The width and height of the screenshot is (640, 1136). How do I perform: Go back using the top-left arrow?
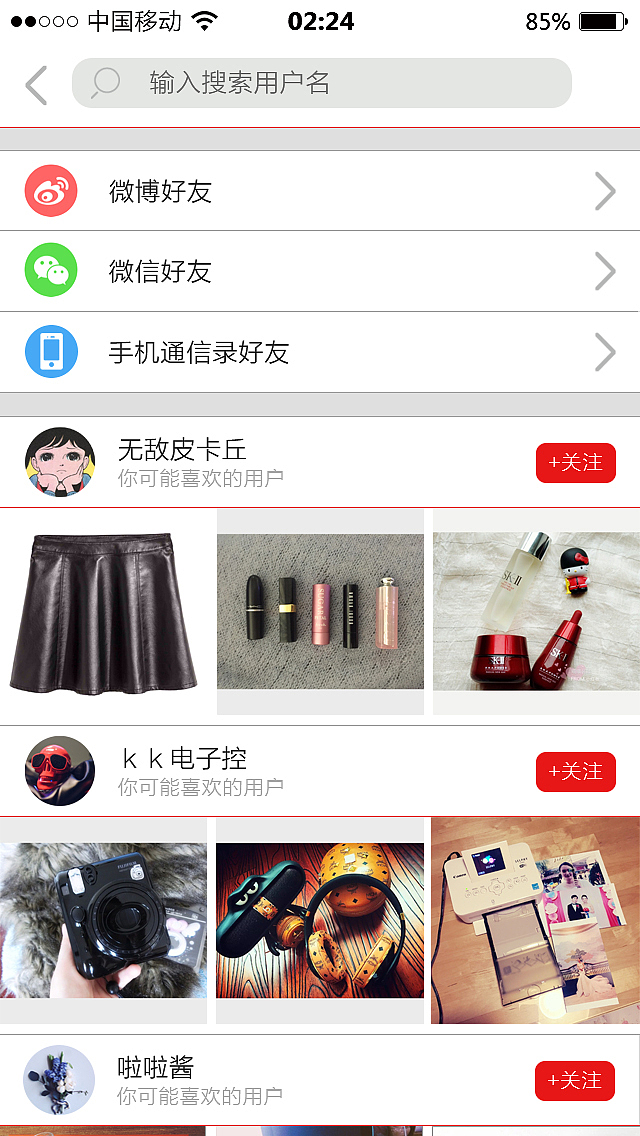point(37,85)
